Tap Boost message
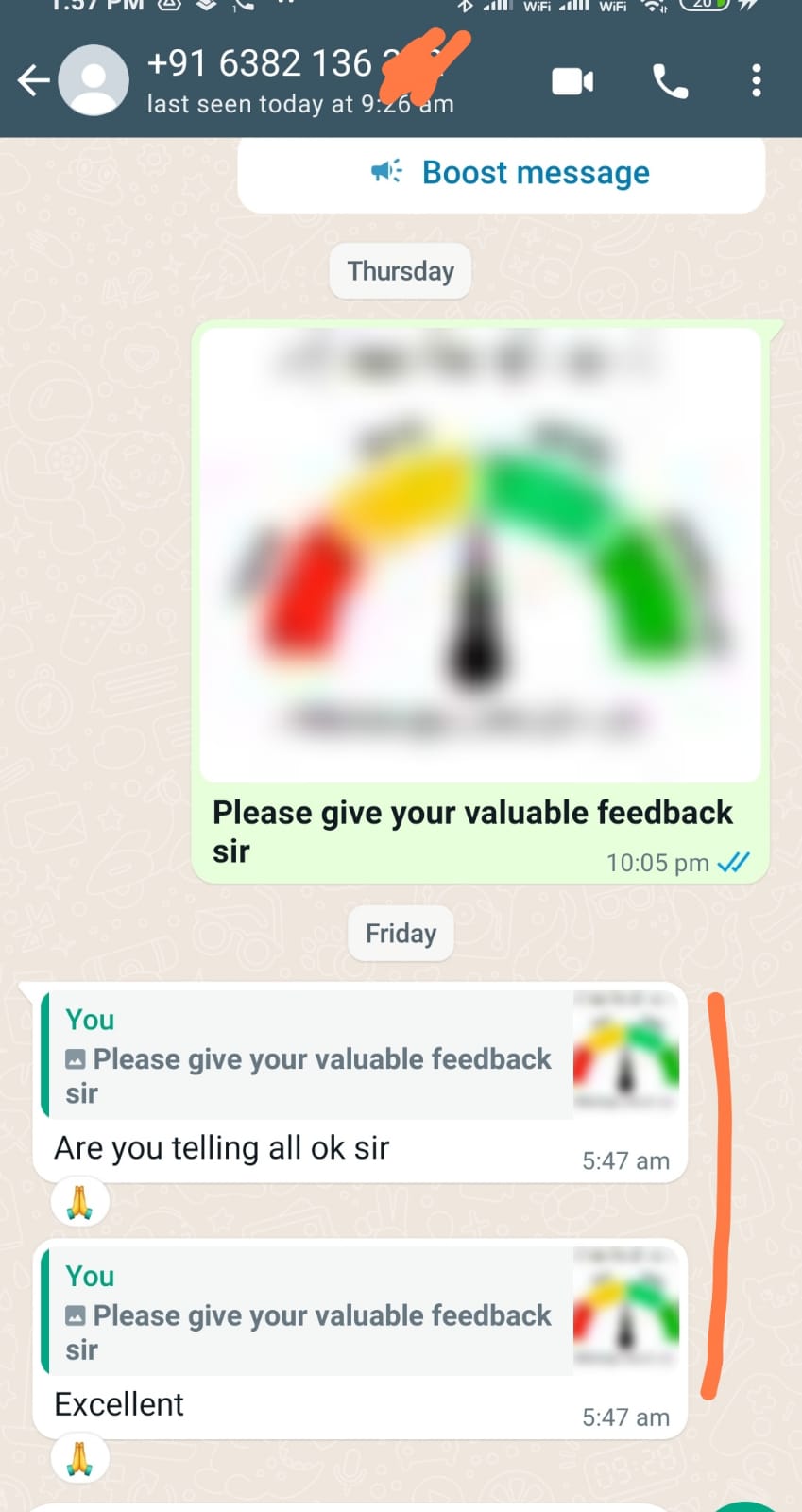Image resolution: width=802 pixels, height=1512 pixels. (x=510, y=173)
